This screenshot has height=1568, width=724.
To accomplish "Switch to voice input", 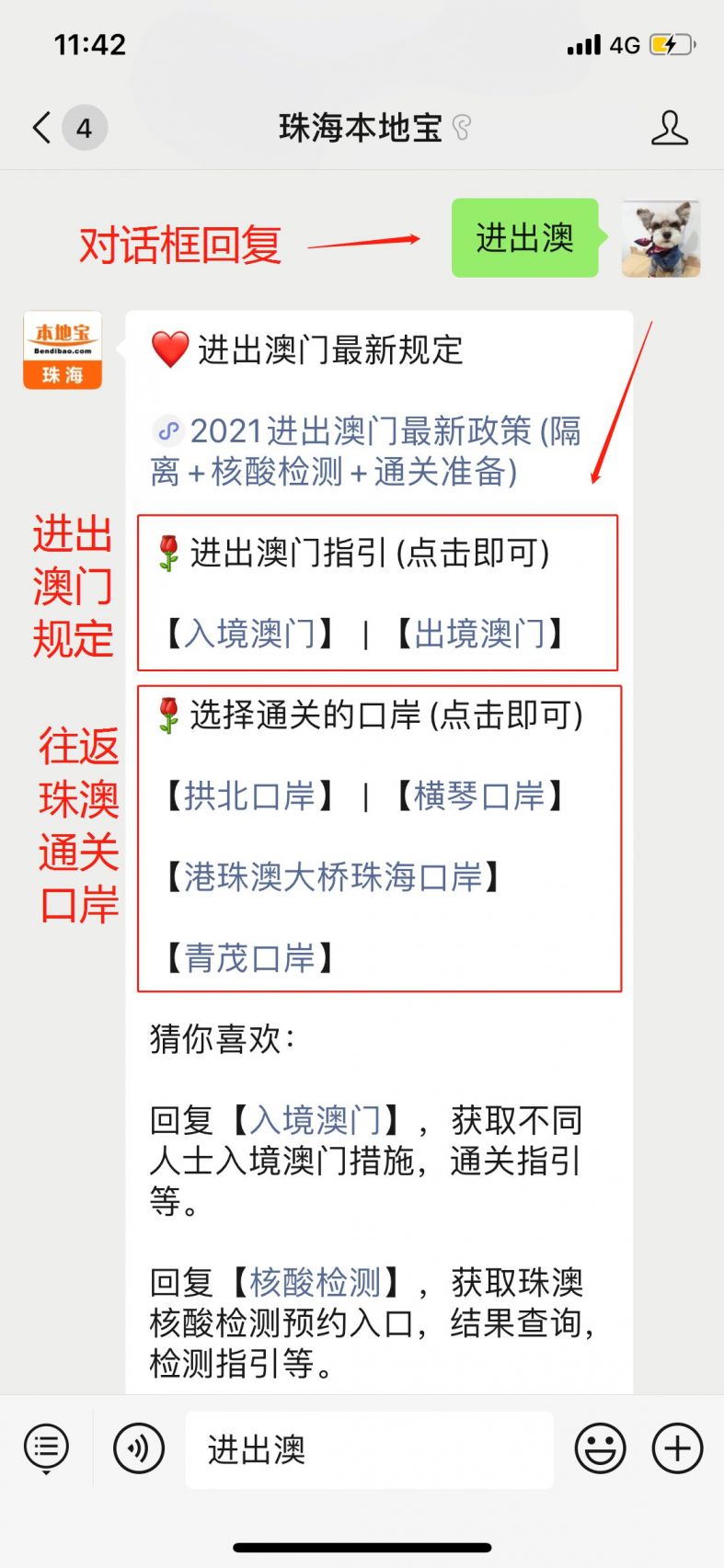I will pos(139,1449).
